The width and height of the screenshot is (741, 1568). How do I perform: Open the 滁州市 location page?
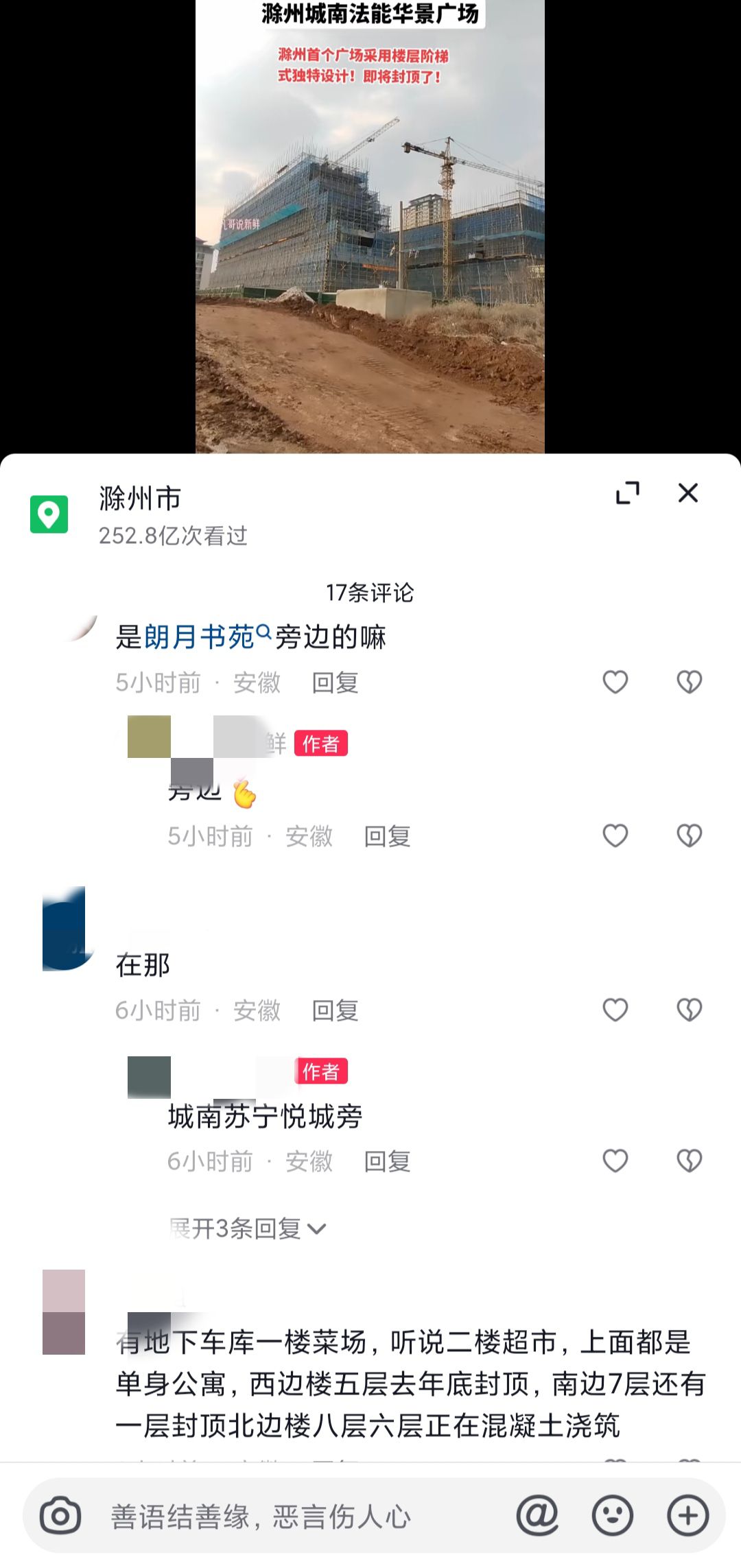point(140,499)
